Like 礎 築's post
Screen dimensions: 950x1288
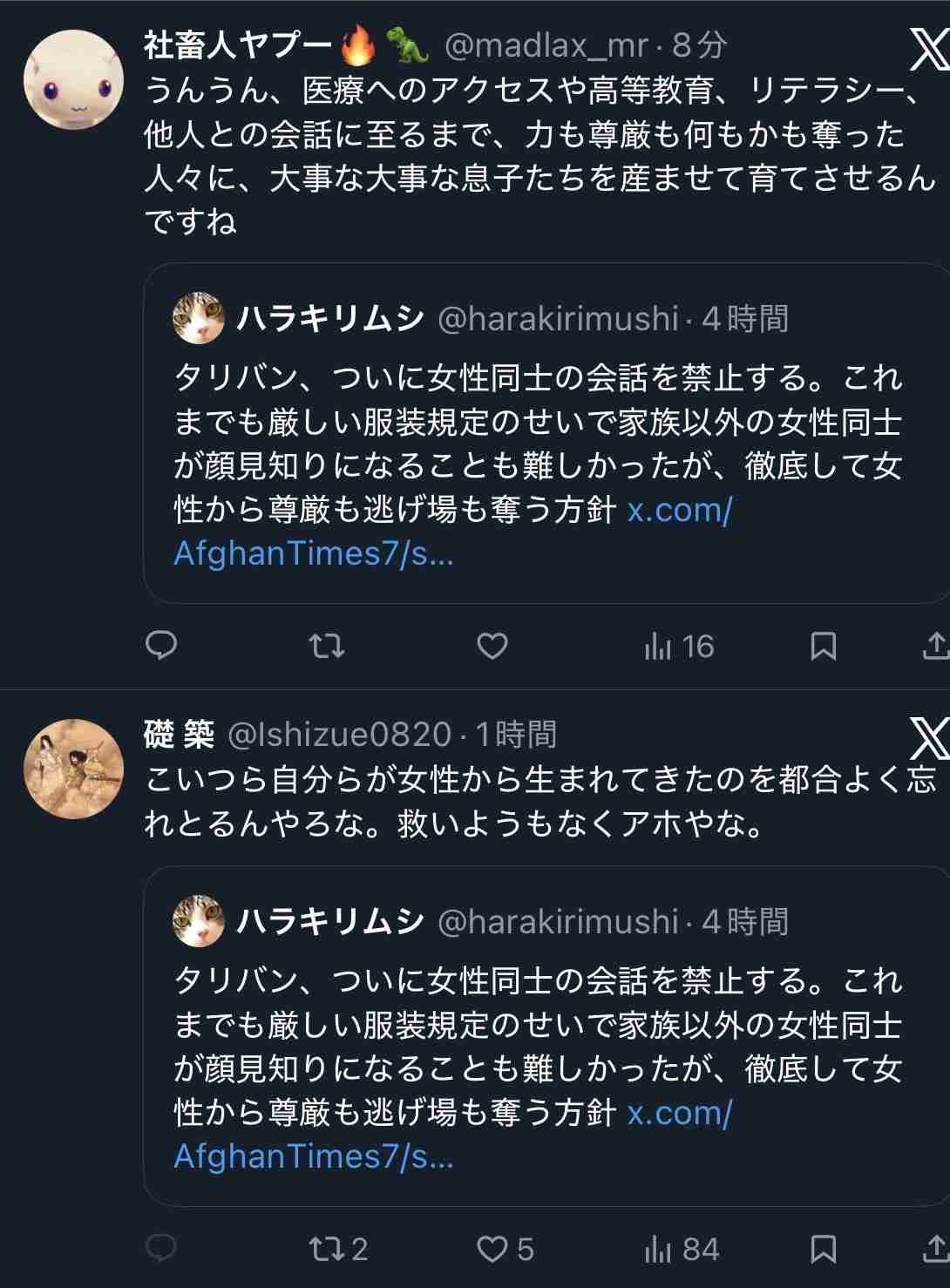pyautogui.click(x=505, y=1249)
